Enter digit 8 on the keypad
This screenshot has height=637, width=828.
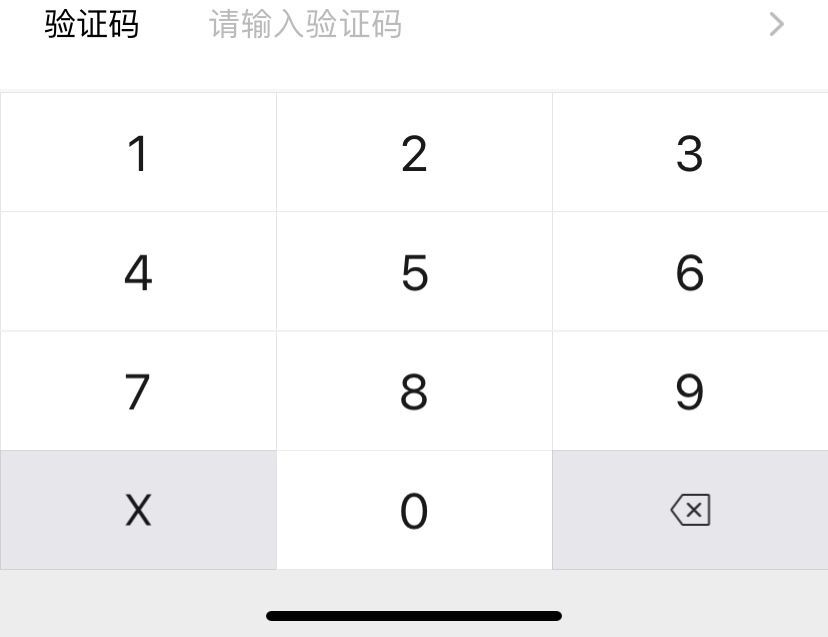414,391
